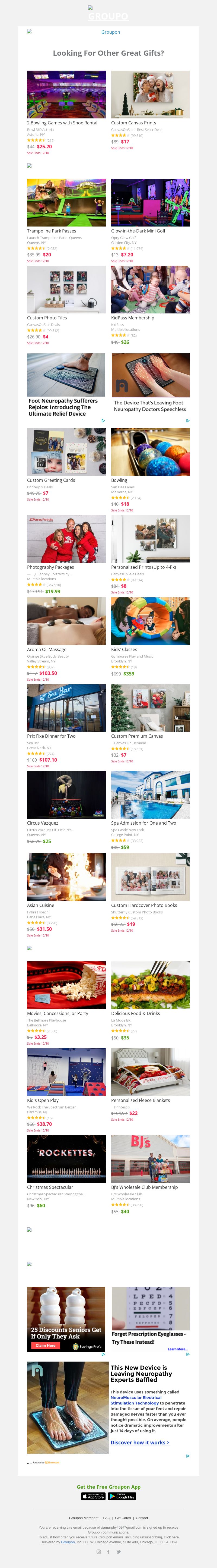
Task: View the Trampoline Park Passes deal
Action: 66,202
